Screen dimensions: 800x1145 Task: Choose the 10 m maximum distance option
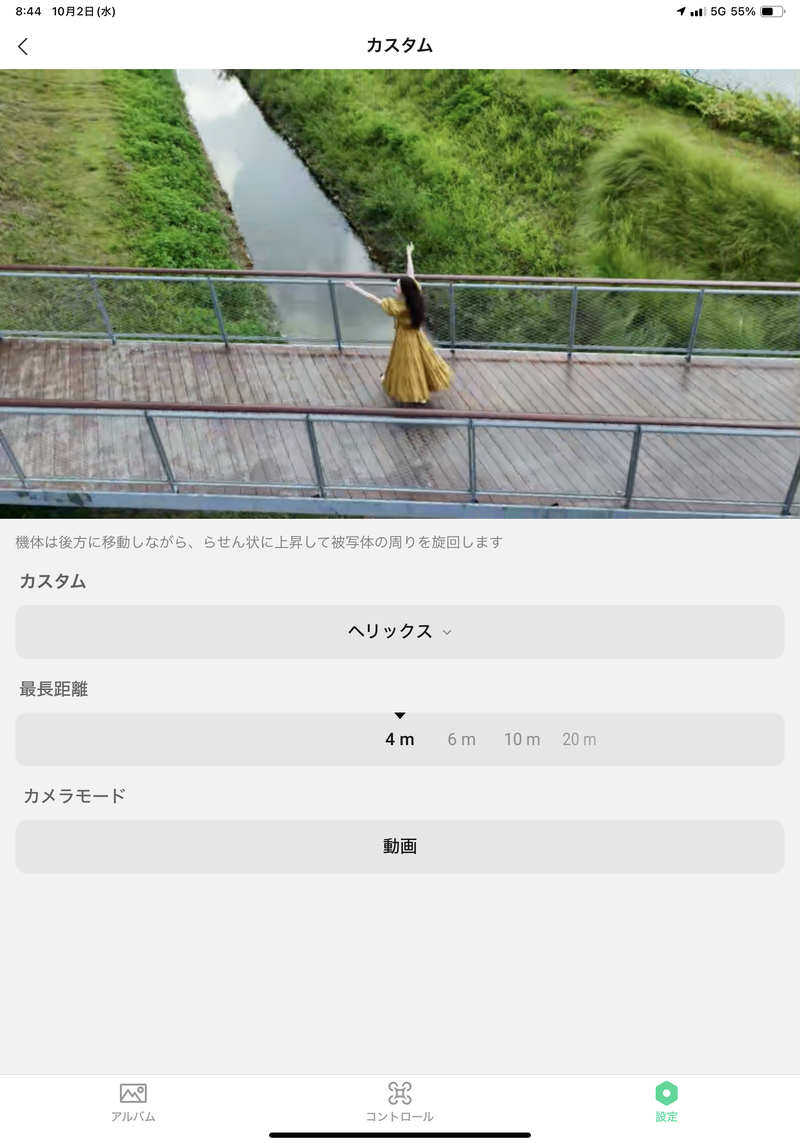(522, 740)
